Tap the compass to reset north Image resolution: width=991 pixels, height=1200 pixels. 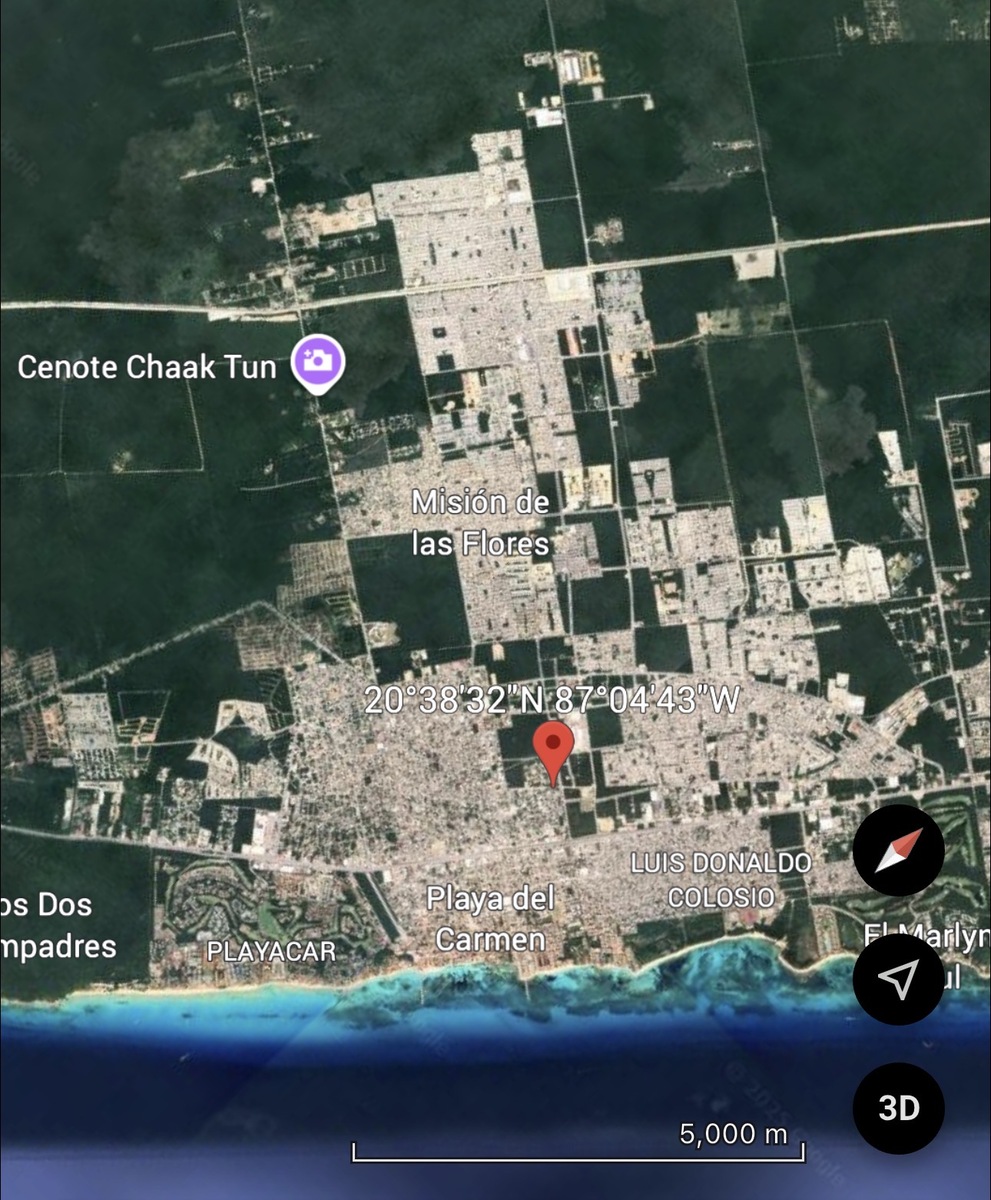pyautogui.click(x=898, y=850)
